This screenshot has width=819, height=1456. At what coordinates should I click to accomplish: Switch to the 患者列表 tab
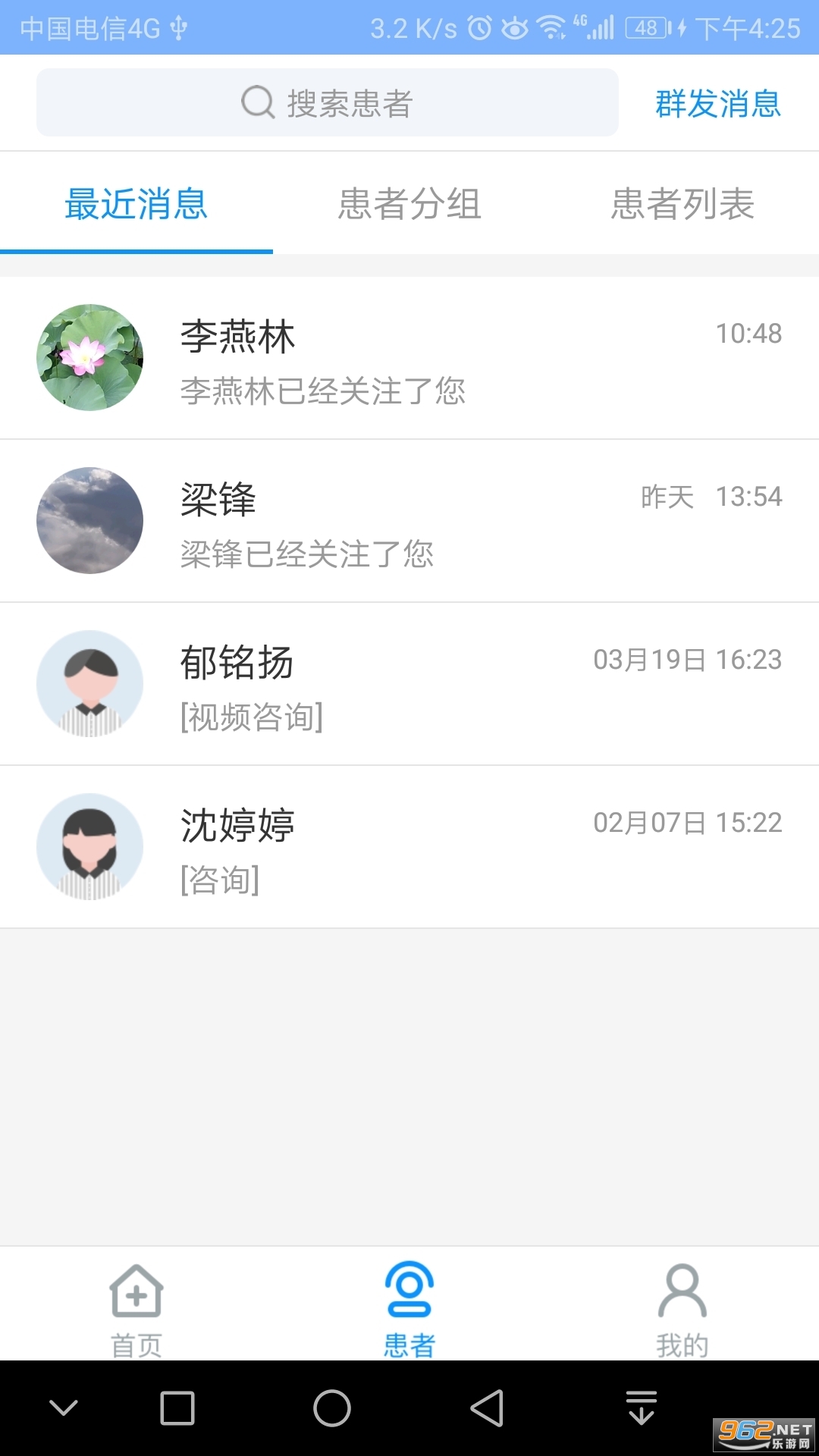(682, 204)
